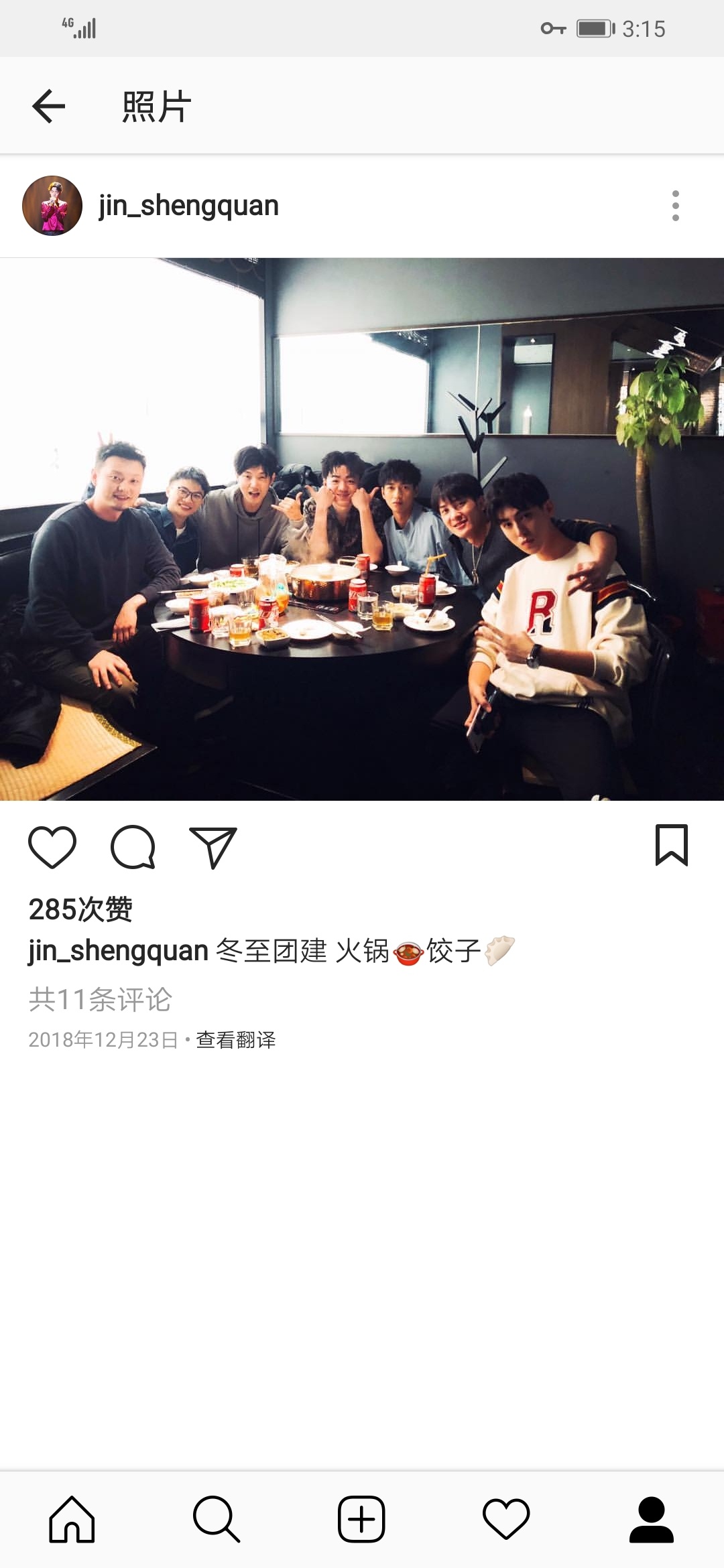
Task: Open comments via speech bubble icon
Action: pos(133,847)
